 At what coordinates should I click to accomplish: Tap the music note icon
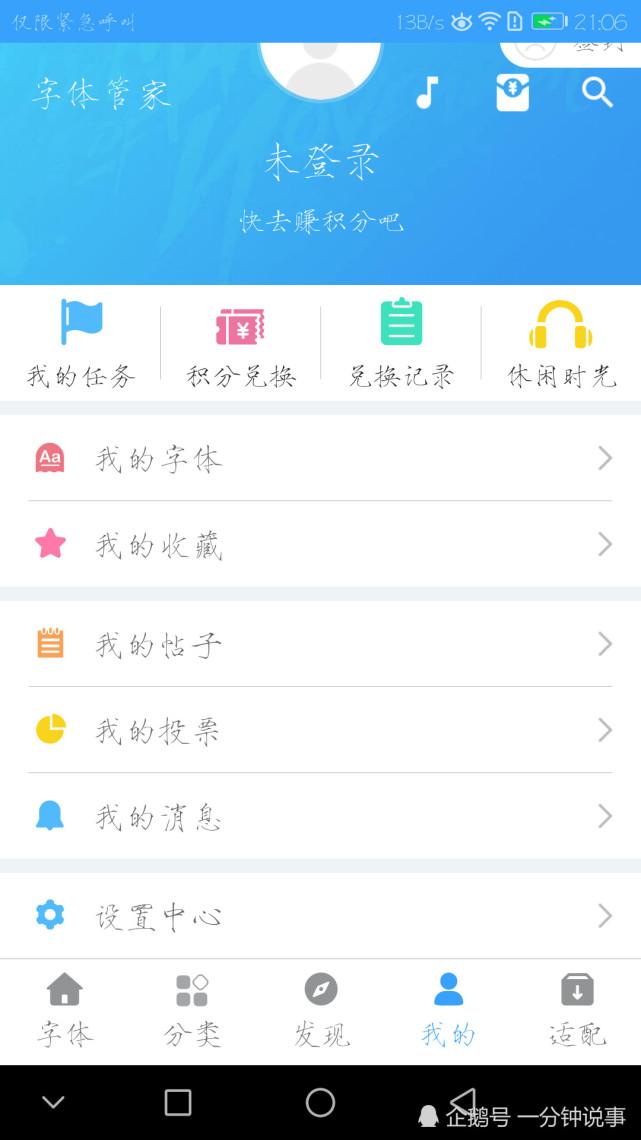[427, 93]
